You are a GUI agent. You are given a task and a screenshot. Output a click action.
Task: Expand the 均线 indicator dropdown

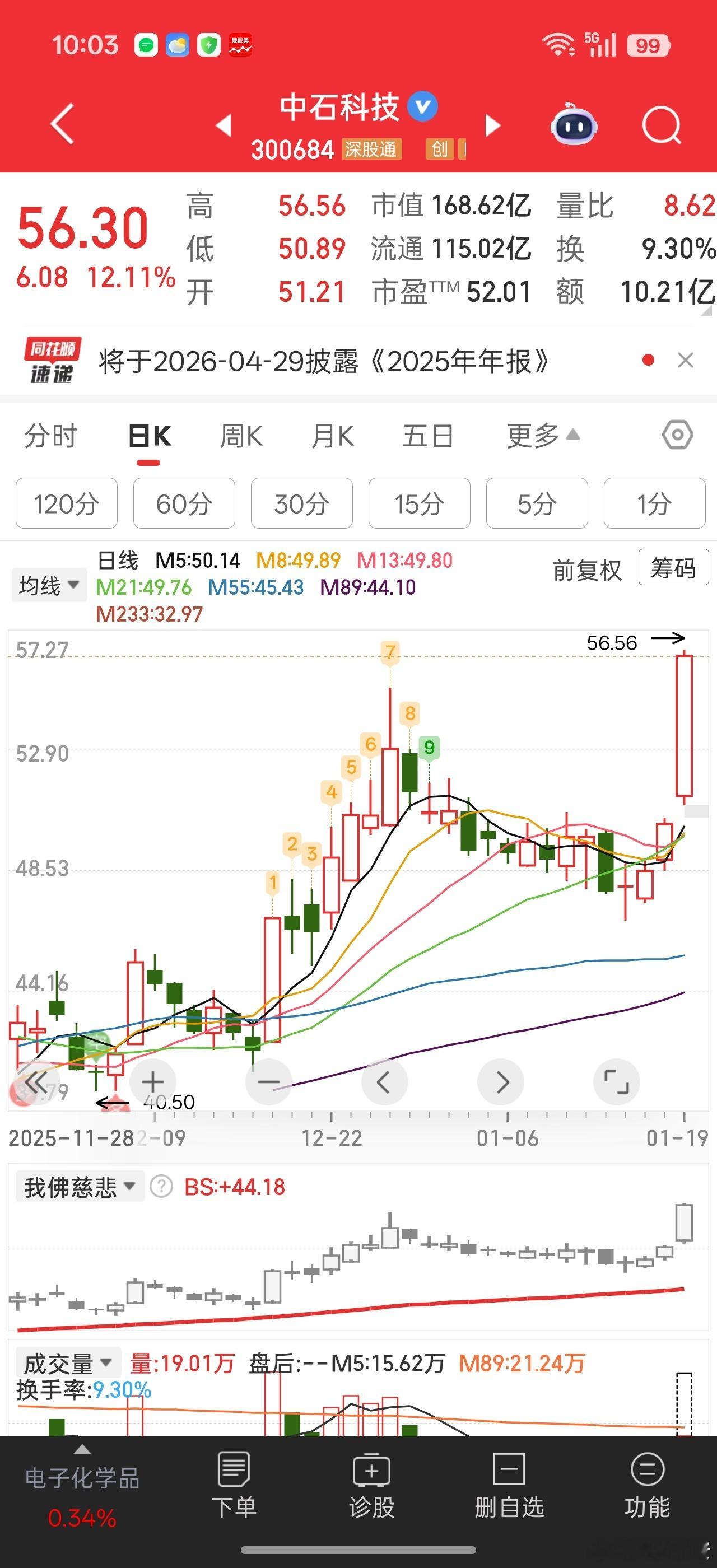coord(49,586)
